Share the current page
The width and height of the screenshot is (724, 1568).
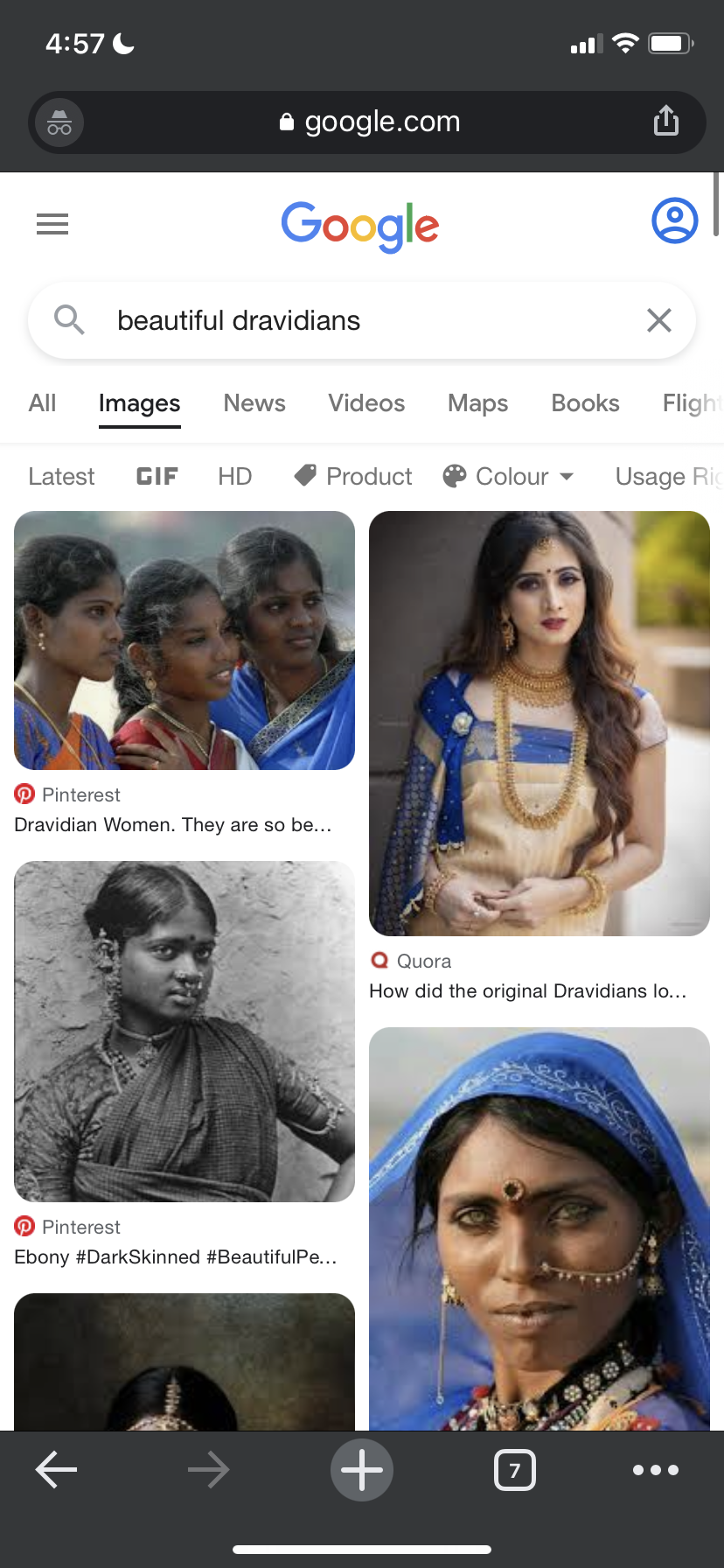[666, 121]
